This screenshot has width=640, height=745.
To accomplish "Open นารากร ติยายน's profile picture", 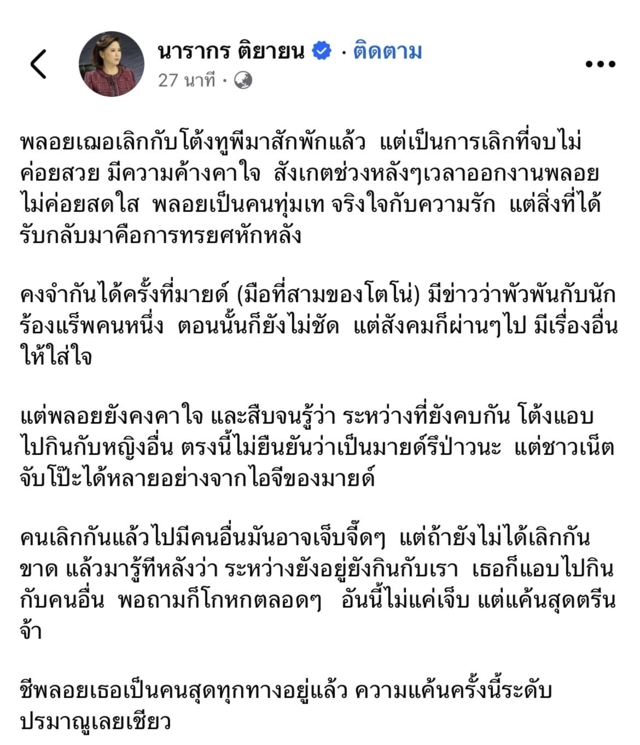I will (x=111, y=64).
